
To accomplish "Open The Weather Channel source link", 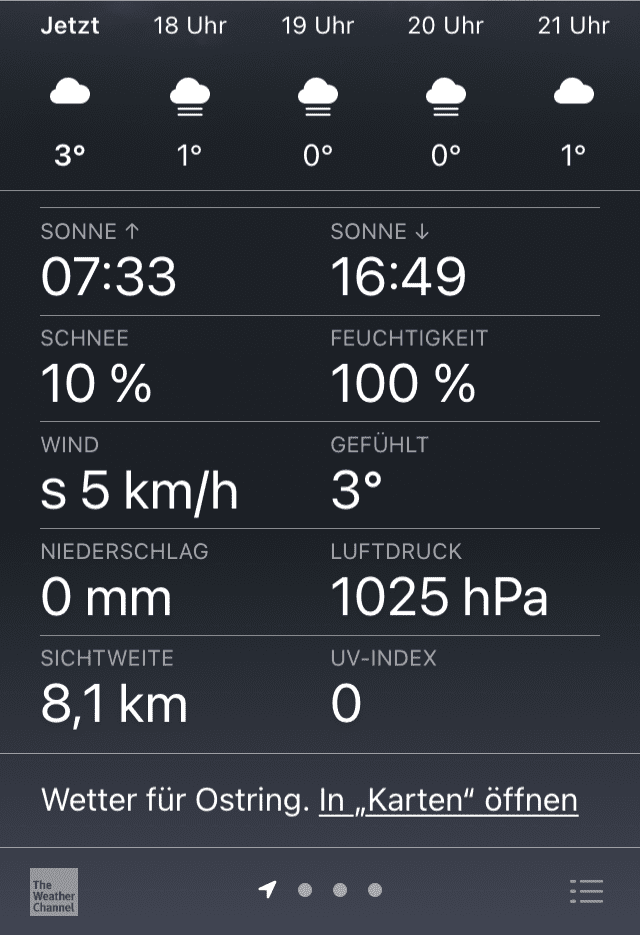I will click(x=53, y=891).
